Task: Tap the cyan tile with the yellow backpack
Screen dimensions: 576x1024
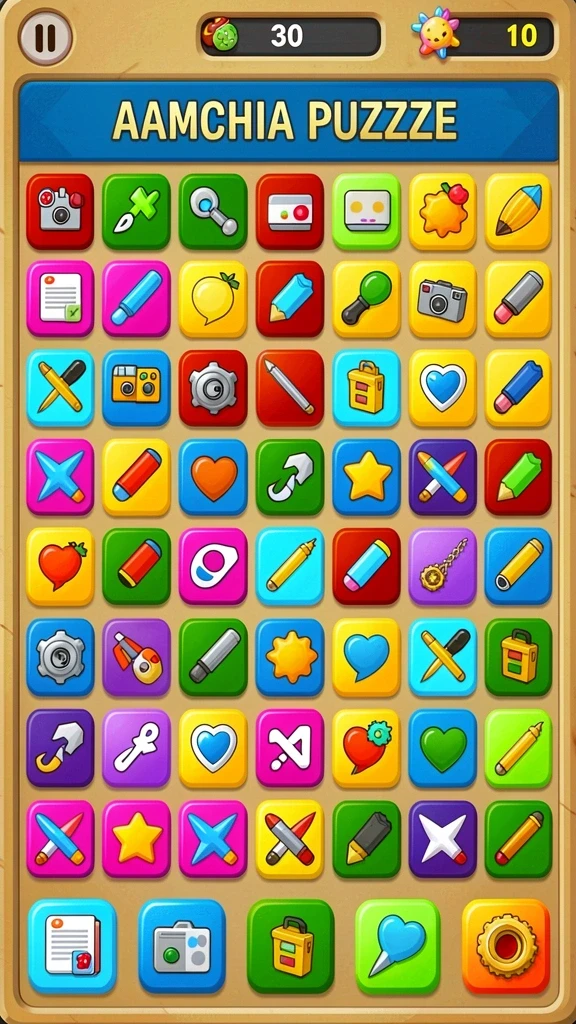Action: 366,388
